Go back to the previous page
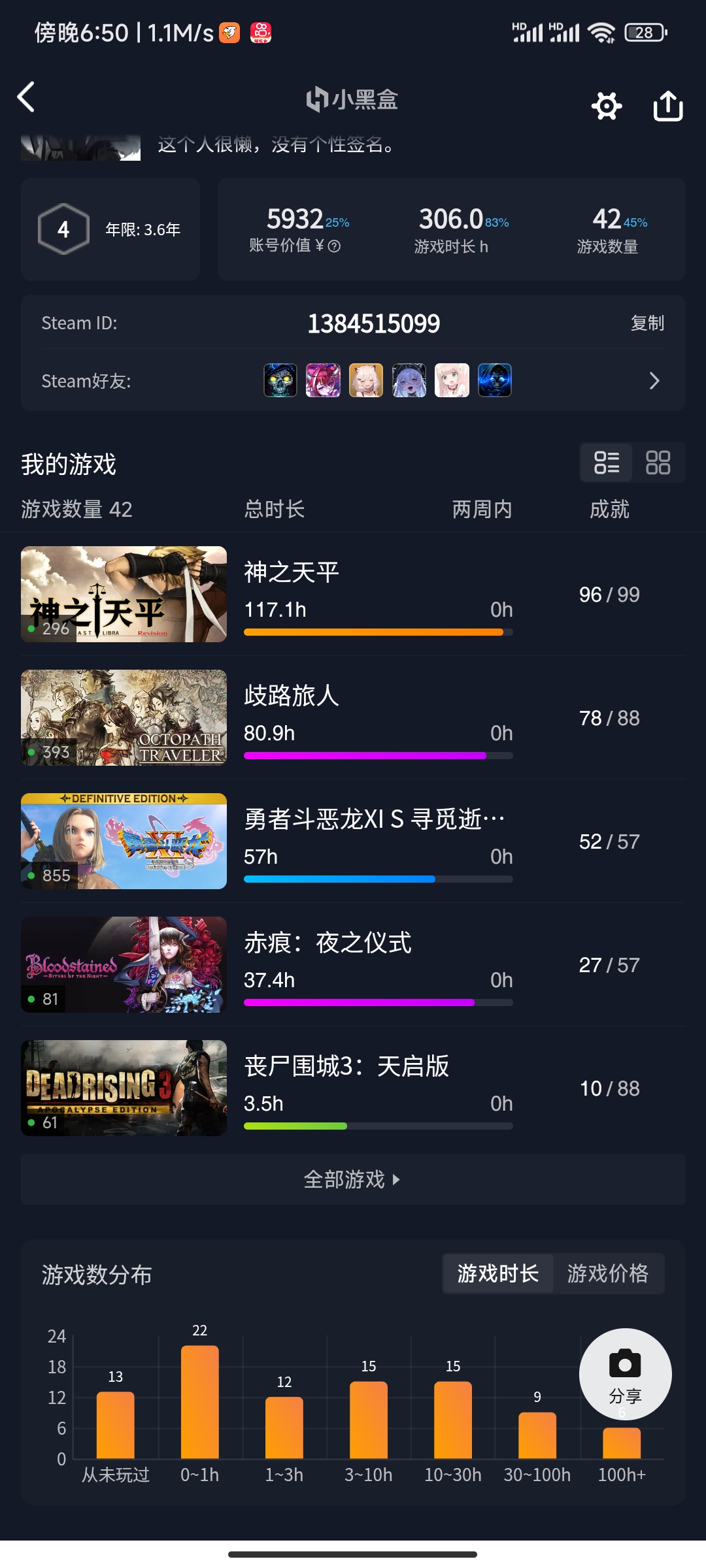This screenshot has width=706, height=1568. 26,98
